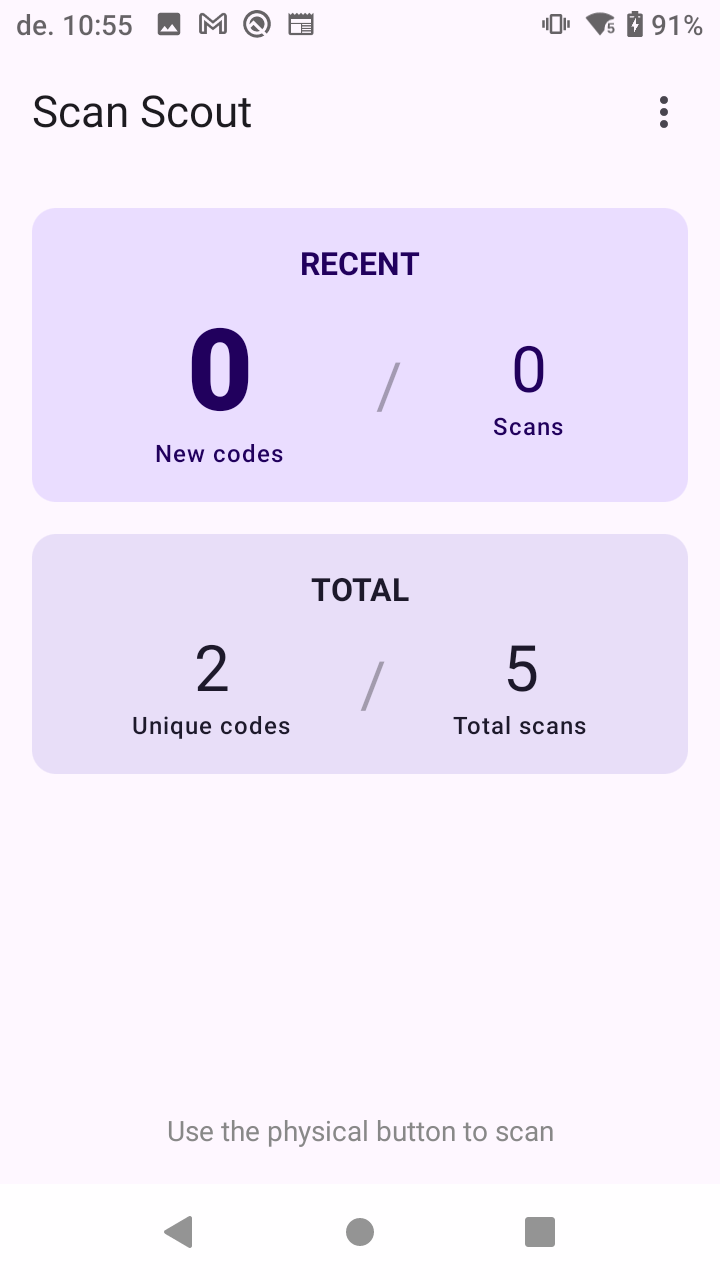Tap the physical button scan hint text
Screen dimensions: 720x1280
click(360, 1131)
